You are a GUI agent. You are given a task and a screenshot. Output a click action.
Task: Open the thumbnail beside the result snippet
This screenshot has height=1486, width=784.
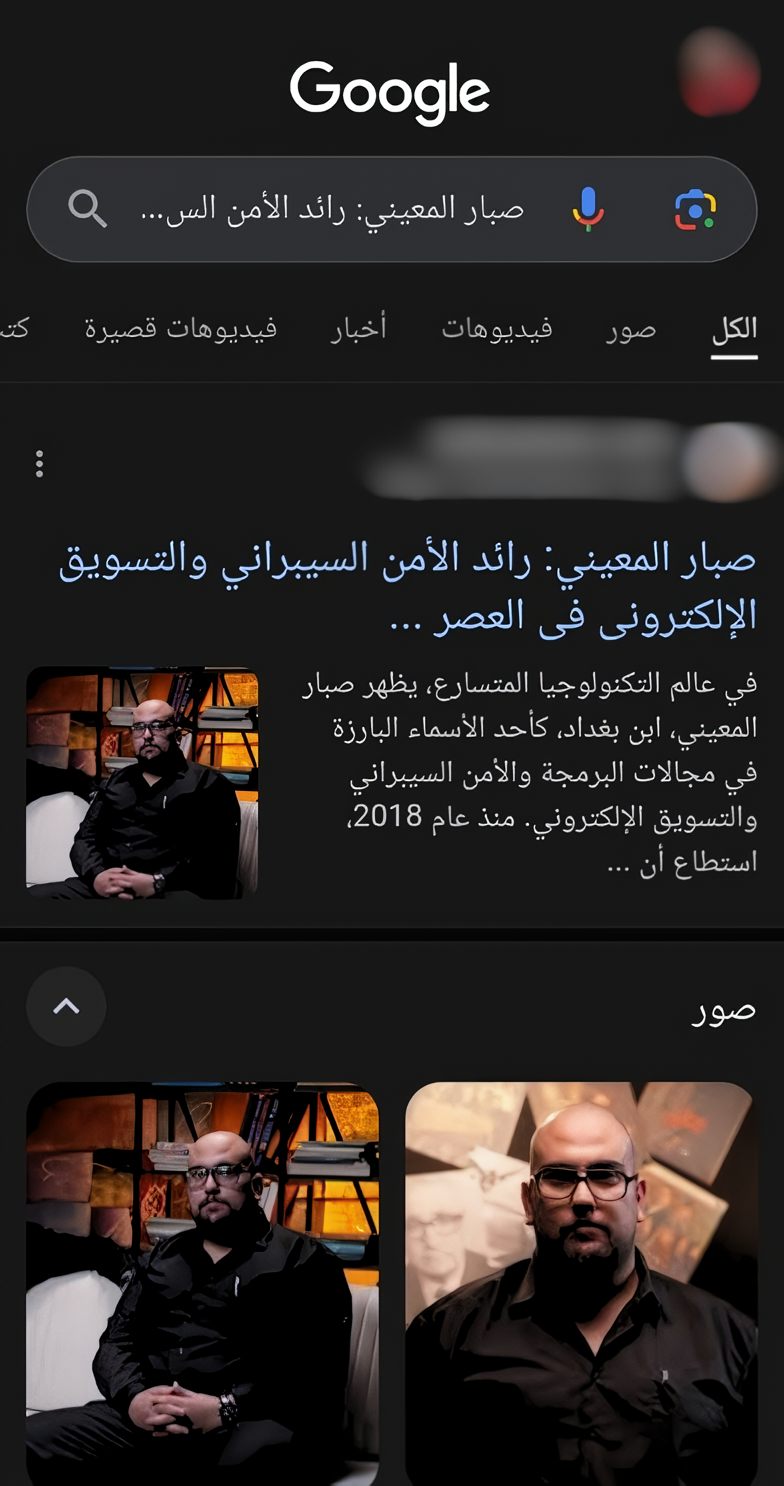point(142,783)
